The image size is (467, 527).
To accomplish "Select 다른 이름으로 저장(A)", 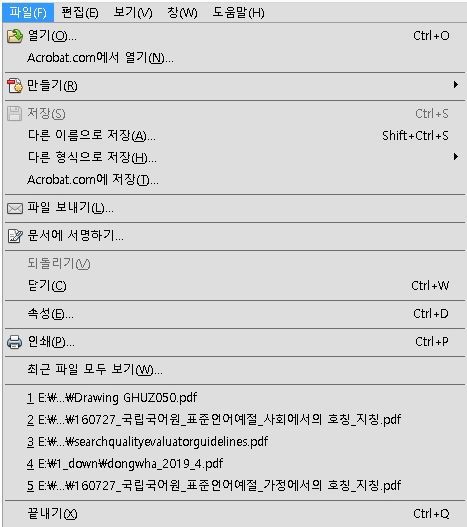I will (234, 135).
